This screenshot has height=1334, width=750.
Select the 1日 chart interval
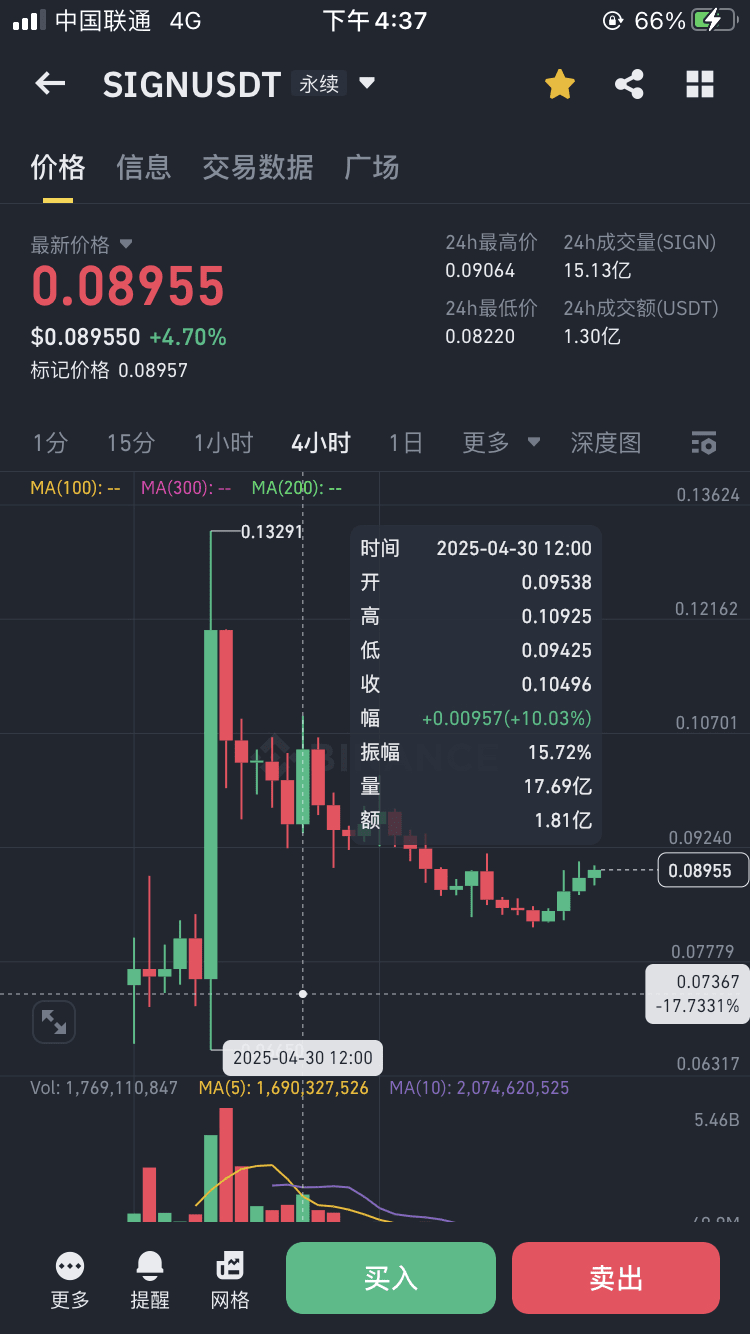pyautogui.click(x=406, y=443)
